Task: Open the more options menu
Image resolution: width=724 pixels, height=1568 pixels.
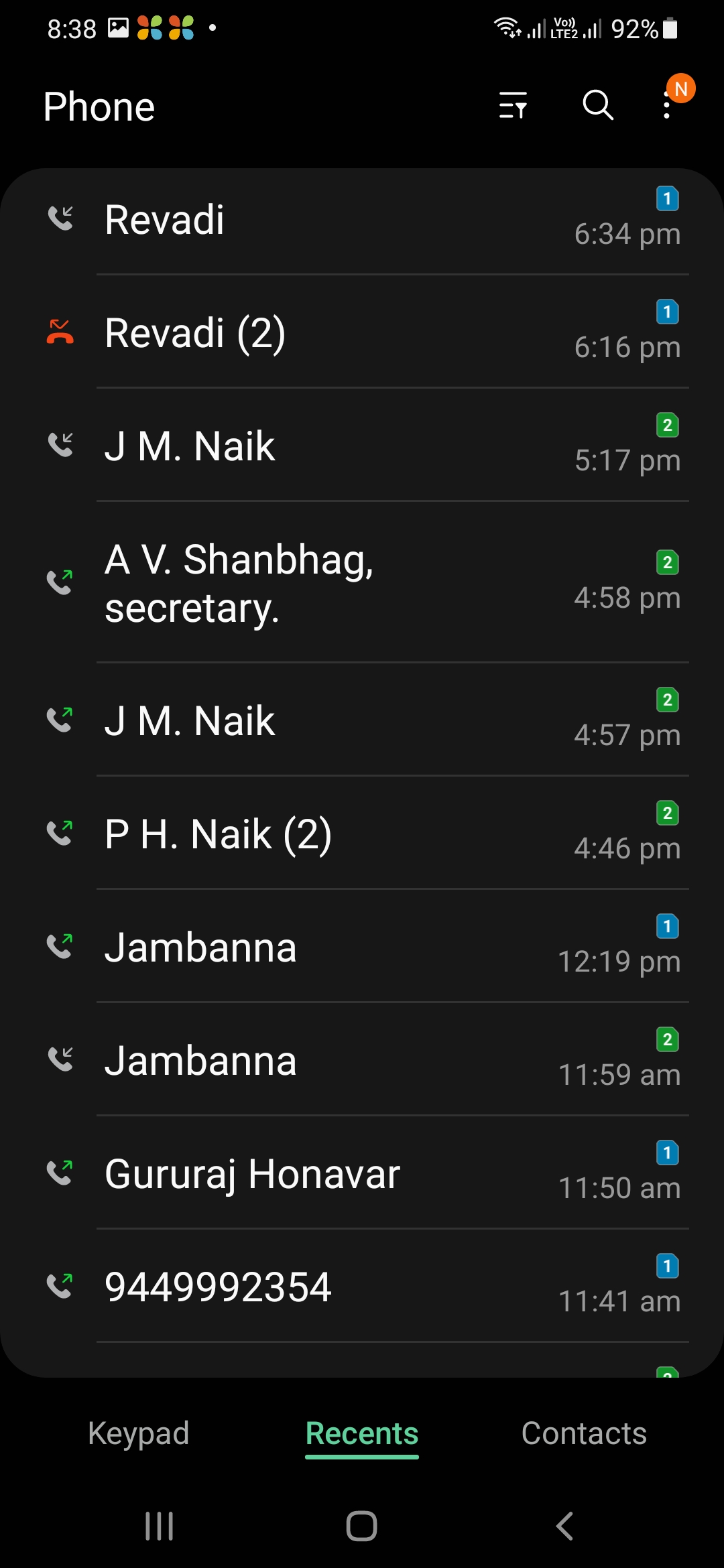Action: [666, 106]
